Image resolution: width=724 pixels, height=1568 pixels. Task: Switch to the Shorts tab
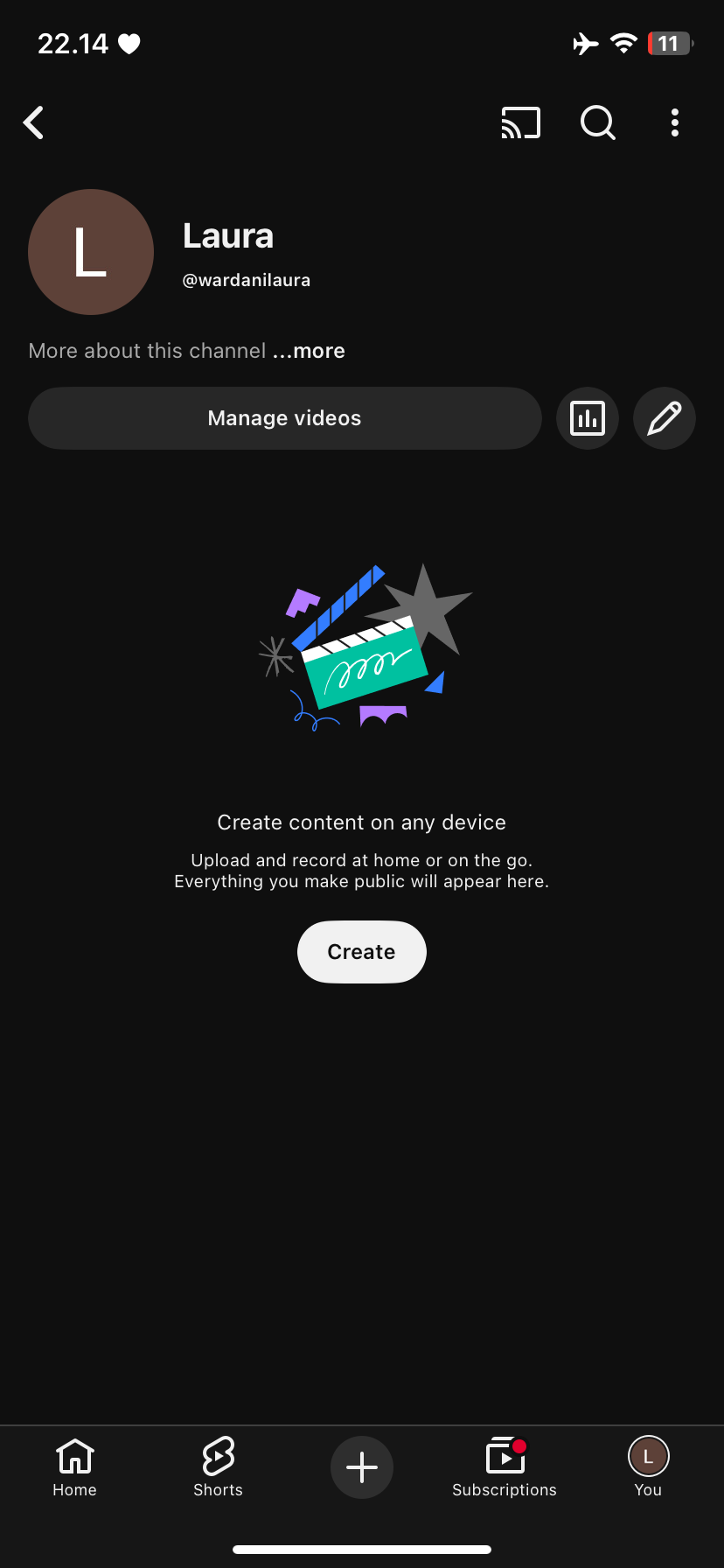[x=218, y=1467]
